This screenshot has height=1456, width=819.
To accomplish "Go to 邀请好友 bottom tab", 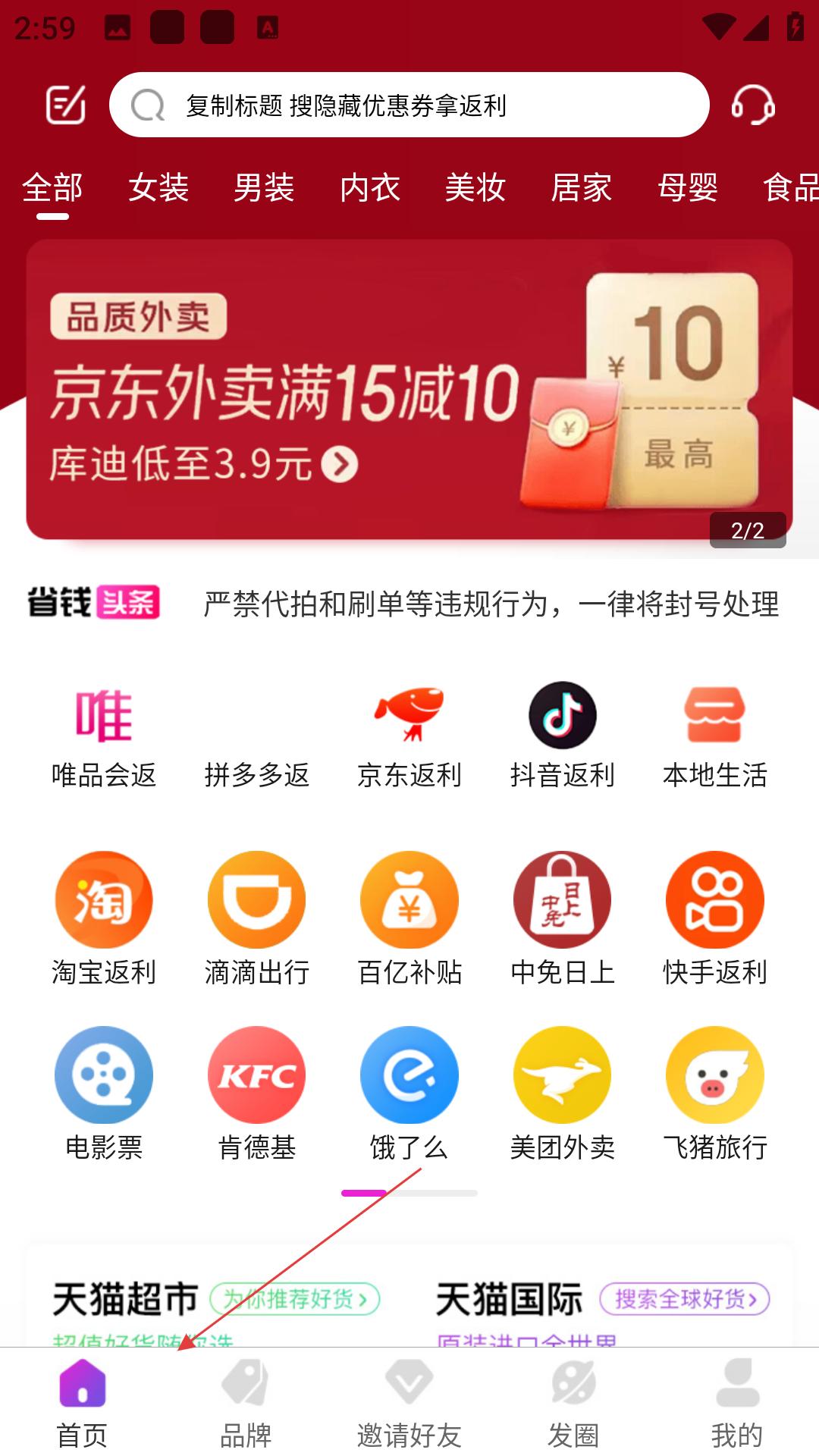I will tap(409, 1403).
